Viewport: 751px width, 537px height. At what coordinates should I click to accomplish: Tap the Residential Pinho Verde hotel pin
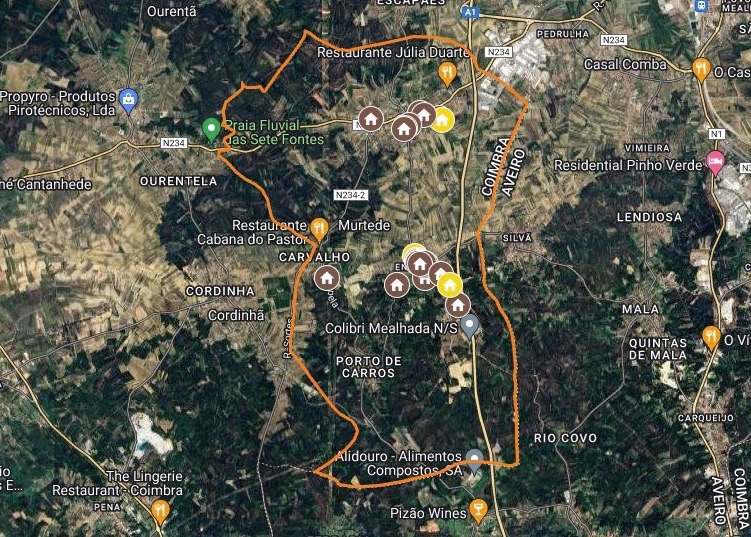tap(715, 161)
